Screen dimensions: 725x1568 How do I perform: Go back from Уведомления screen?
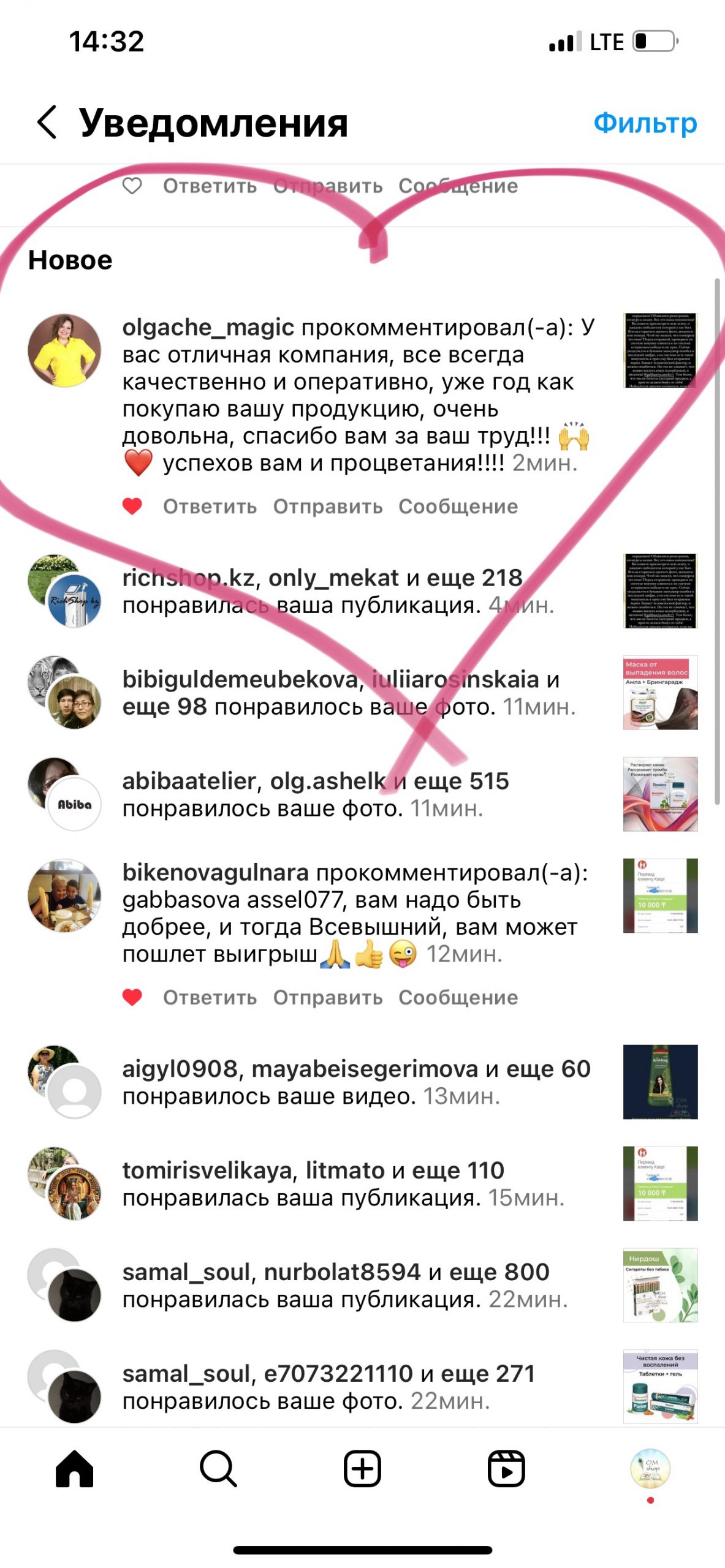click(47, 122)
